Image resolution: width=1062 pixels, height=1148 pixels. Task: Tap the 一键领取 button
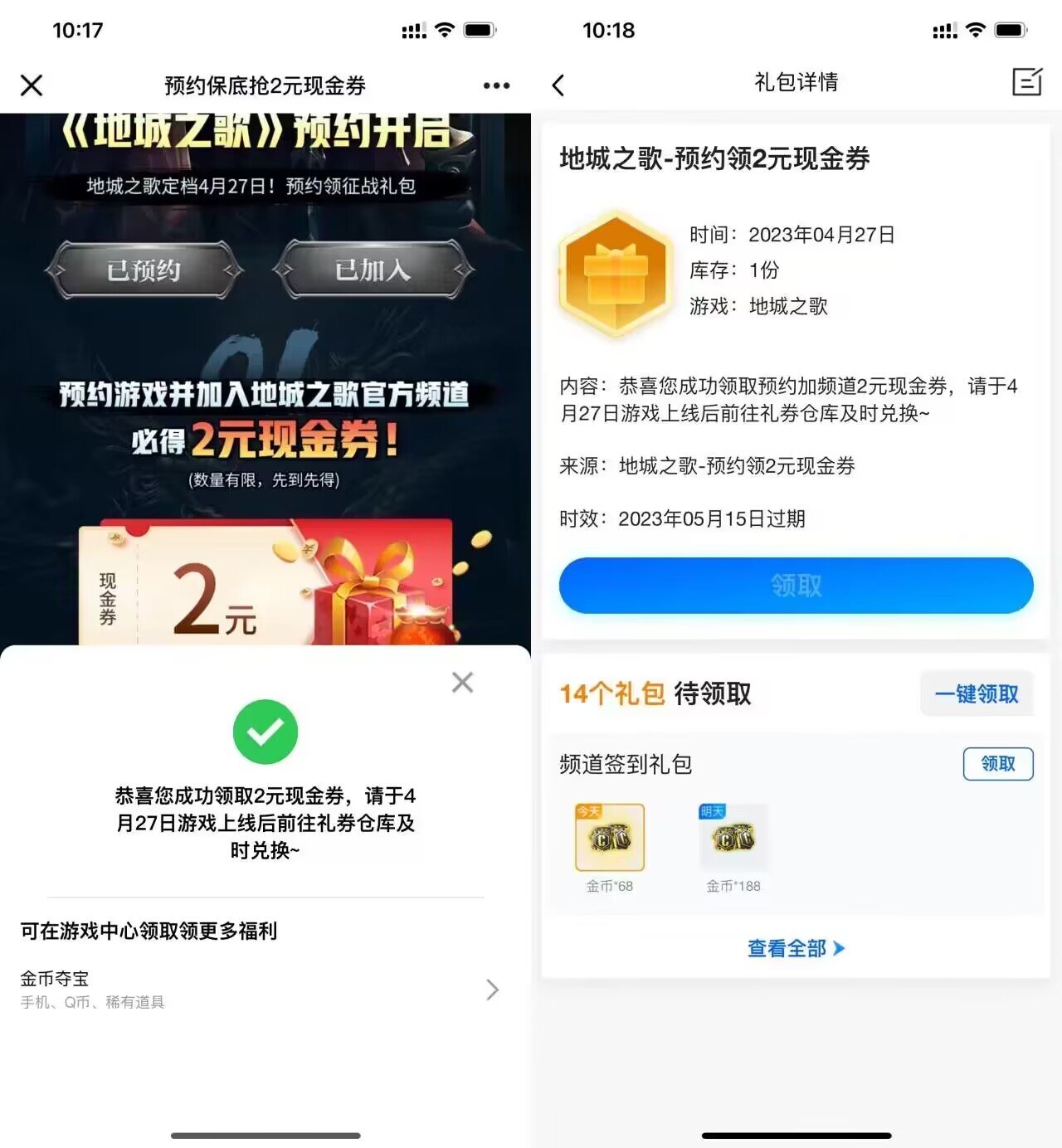click(x=977, y=693)
